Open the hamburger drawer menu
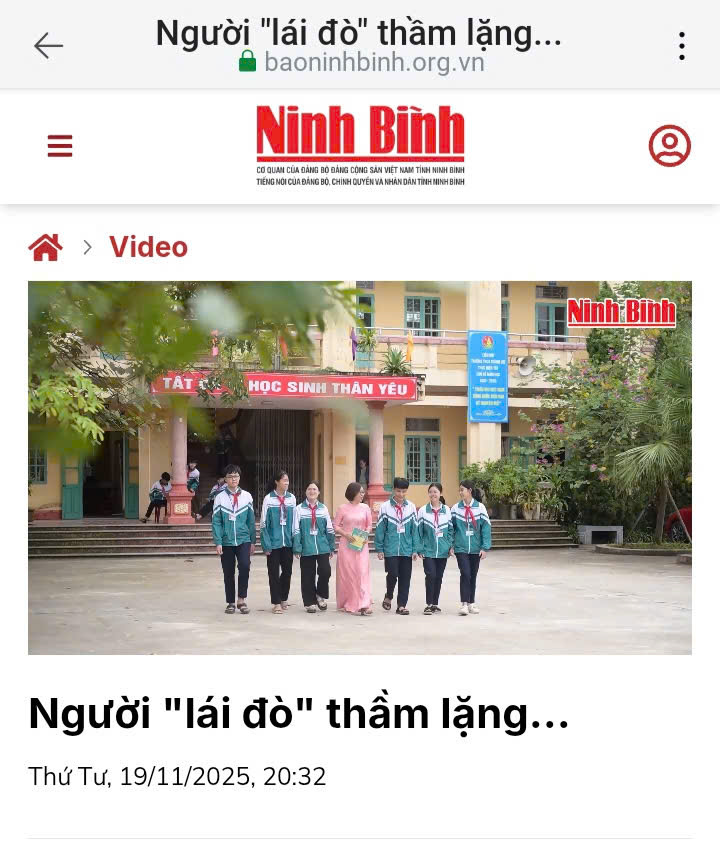This screenshot has width=720, height=841. pos(60,147)
